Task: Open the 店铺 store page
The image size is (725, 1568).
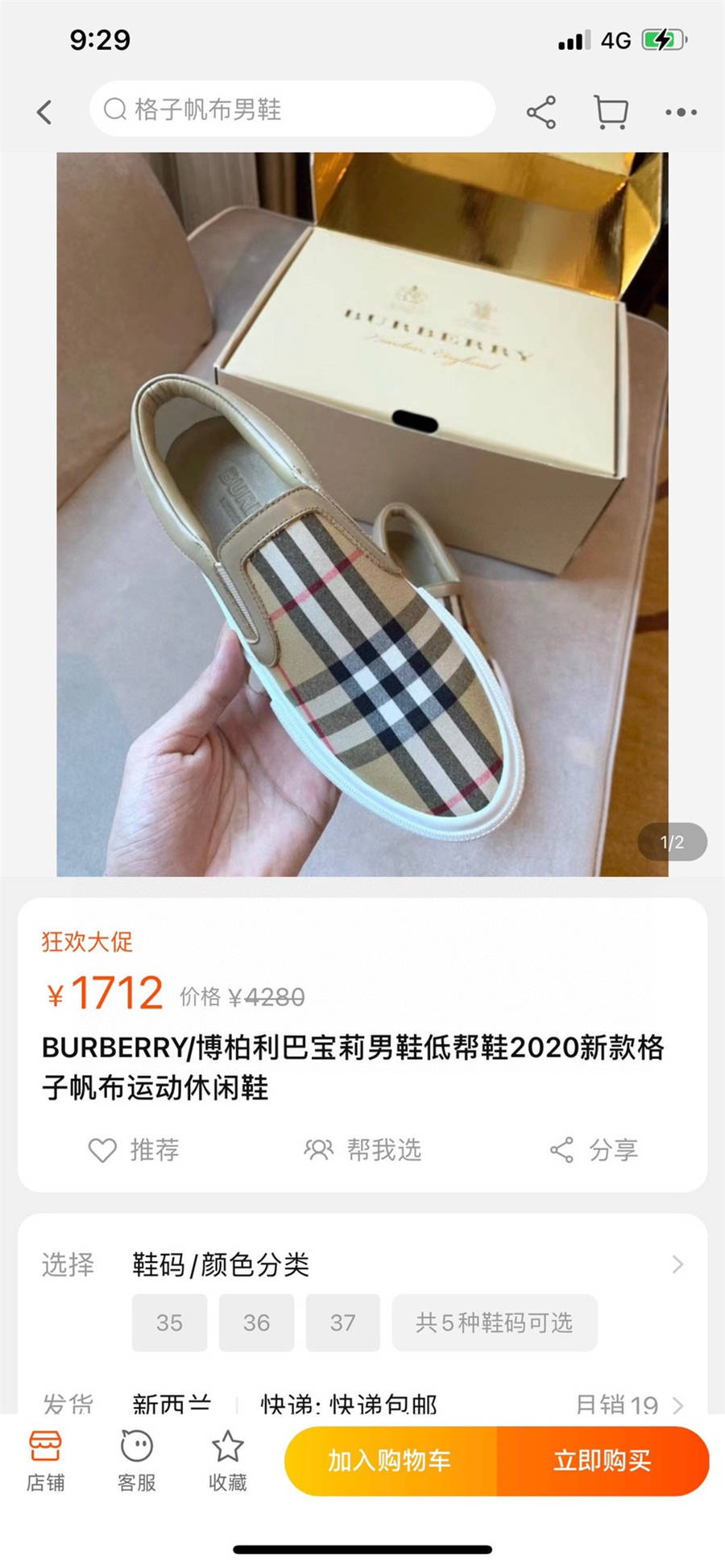Action: coord(45,1461)
